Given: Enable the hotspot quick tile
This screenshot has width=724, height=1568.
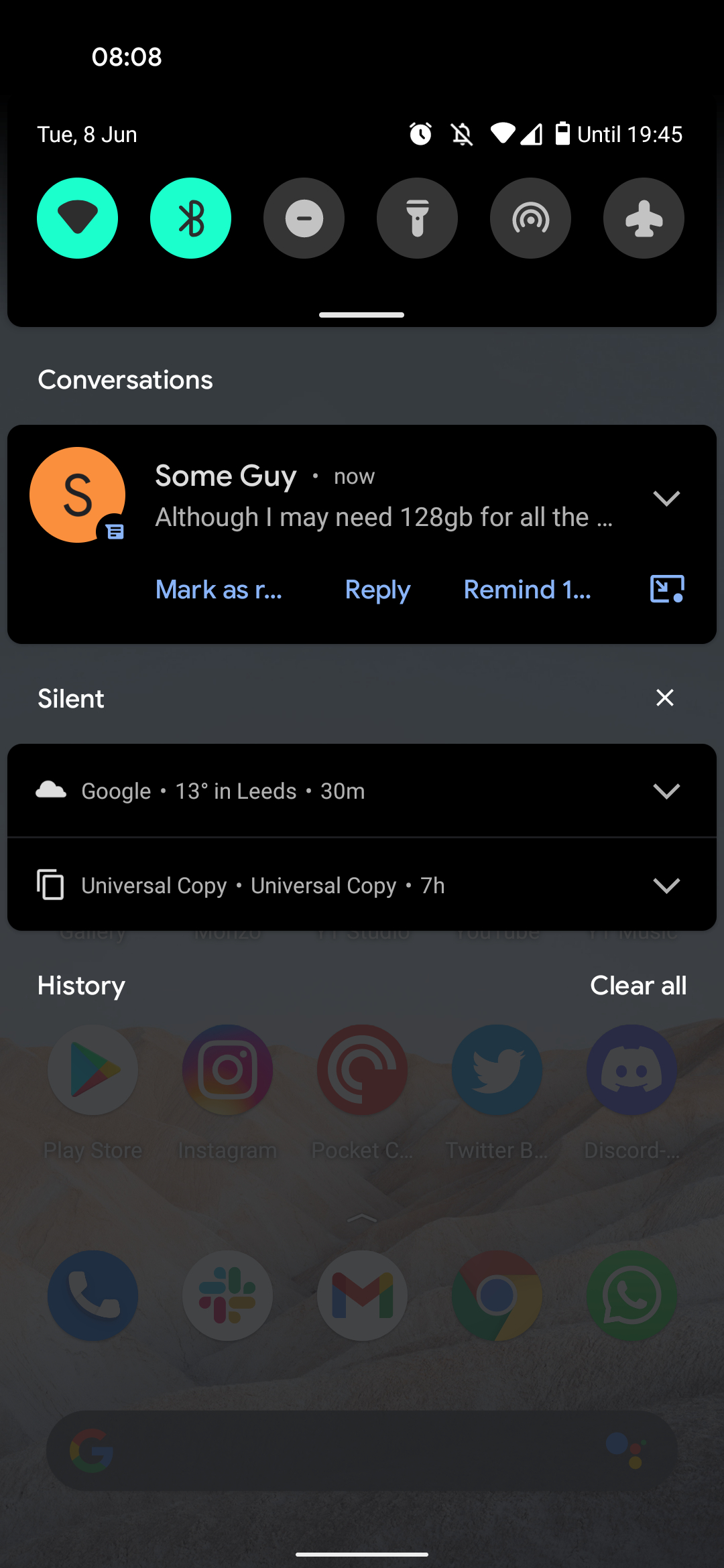Looking at the screenshot, I should pyautogui.click(x=530, y=218).
